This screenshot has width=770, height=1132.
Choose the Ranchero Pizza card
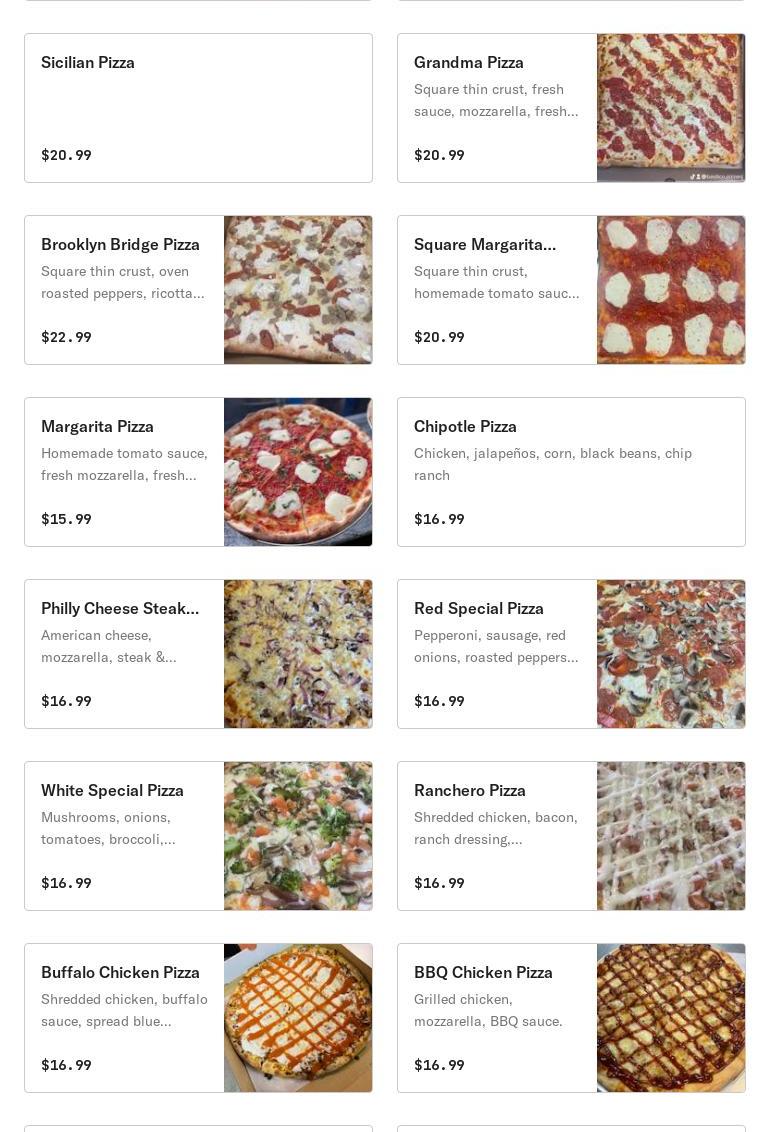(x=570, y=836)
